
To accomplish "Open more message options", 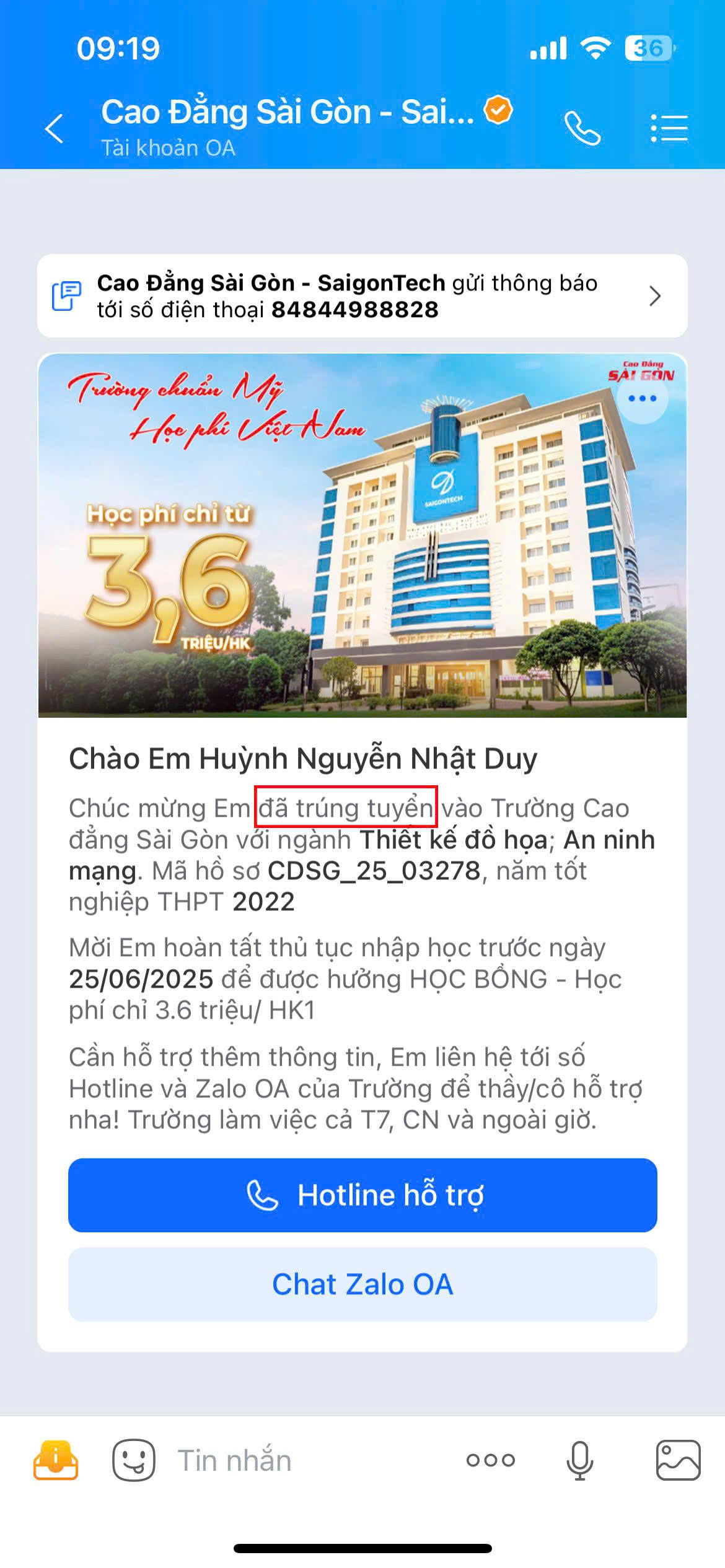I will tap(490, 1460).
